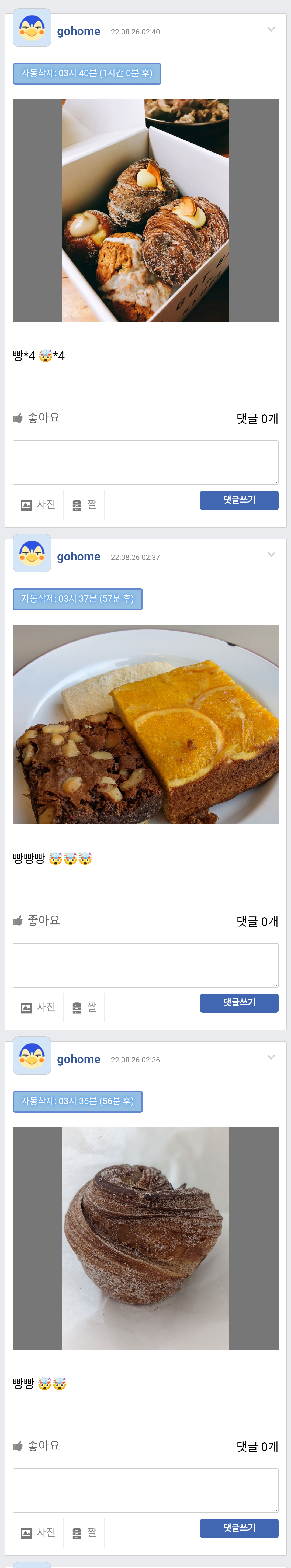Like the 02:36 post with 빵빵 caption

tap(37, 1446)
